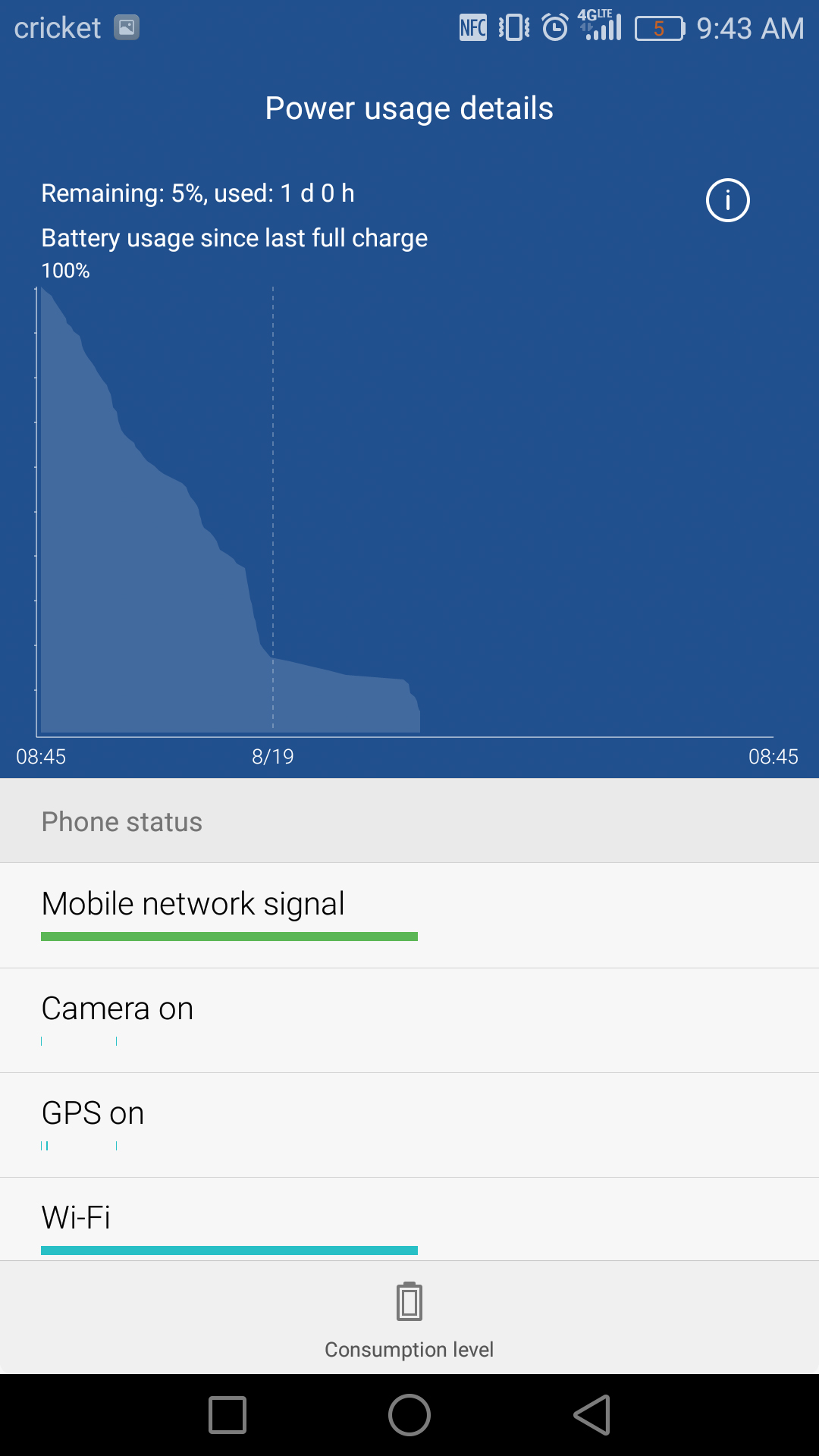Go to the home screen

[409, 1415]
